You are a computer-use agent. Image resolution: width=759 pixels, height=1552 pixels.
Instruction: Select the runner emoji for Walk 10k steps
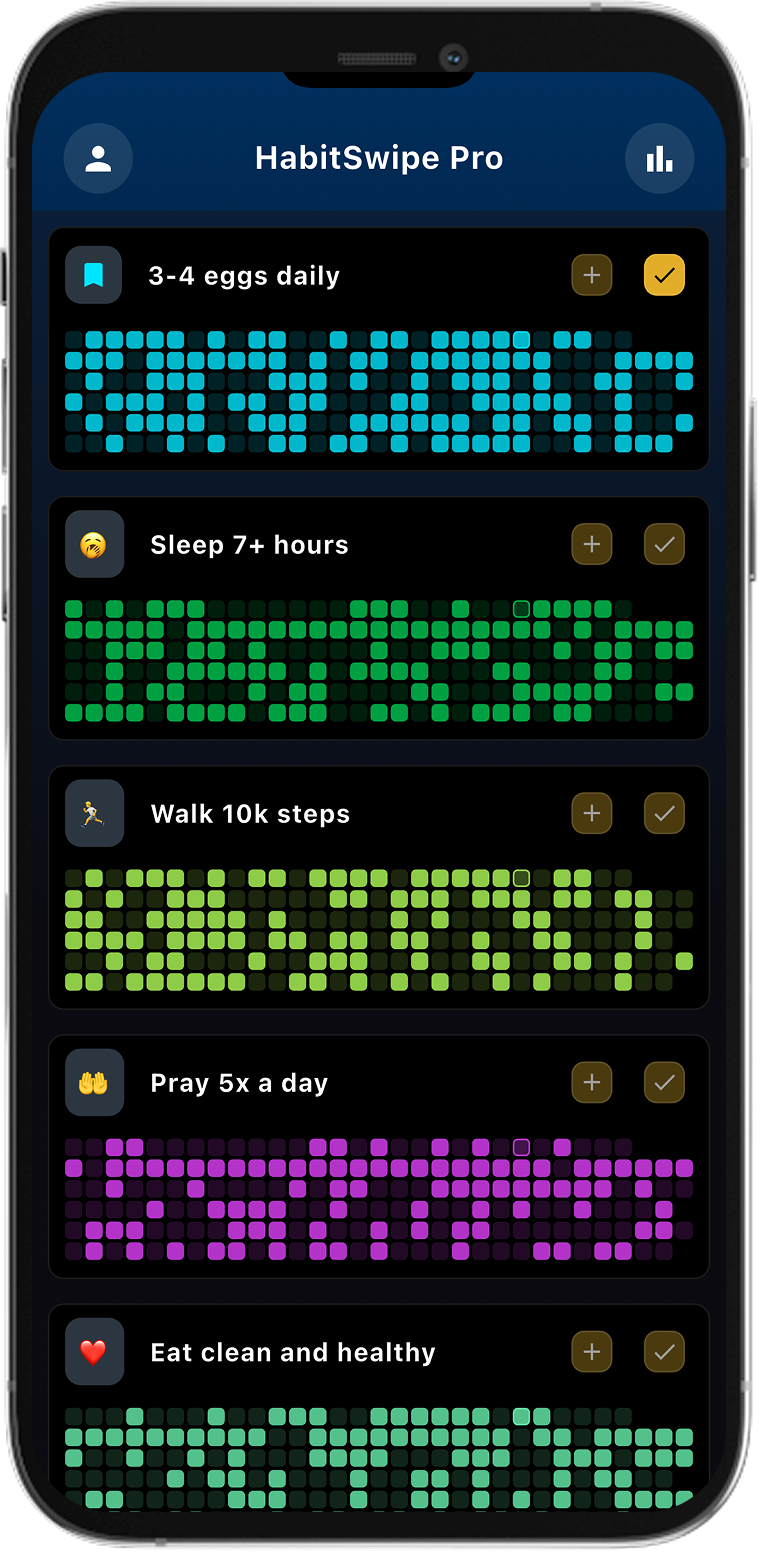94,813
